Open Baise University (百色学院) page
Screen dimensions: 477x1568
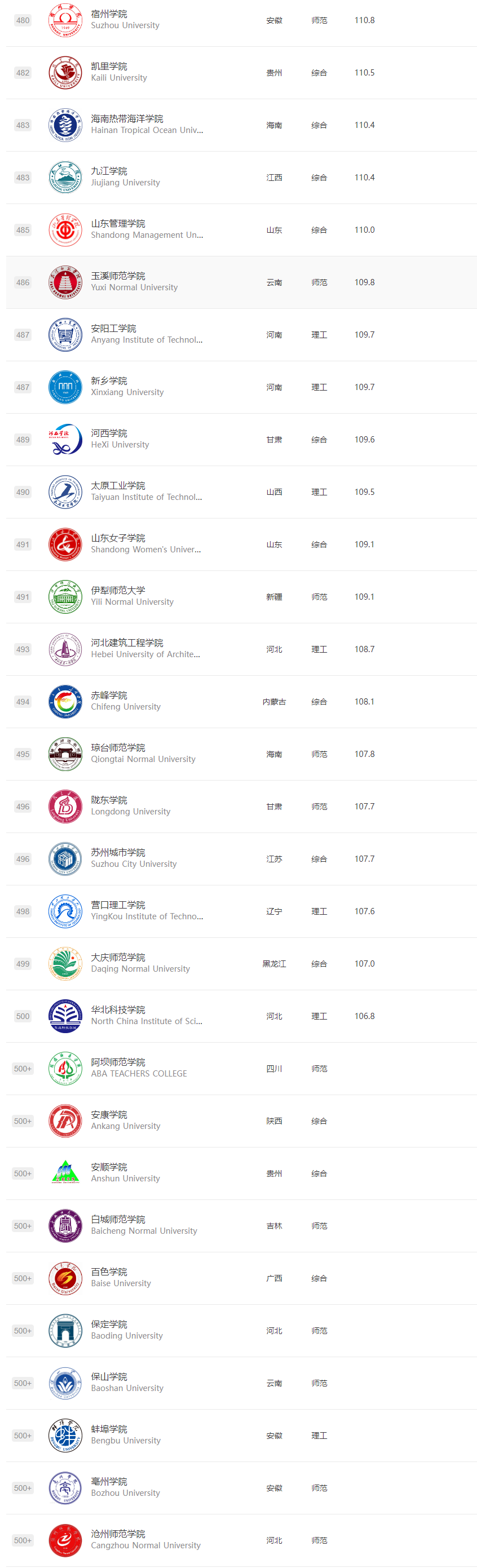tap(109, 1271)
